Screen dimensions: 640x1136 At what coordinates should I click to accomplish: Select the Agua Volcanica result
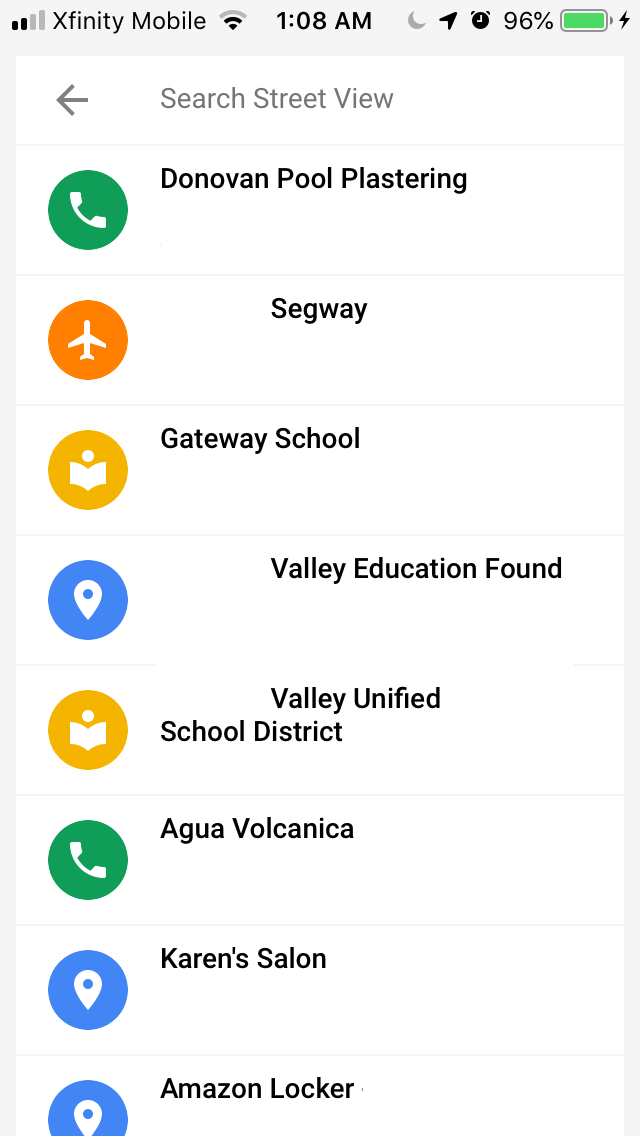click(x=257, y=829)
